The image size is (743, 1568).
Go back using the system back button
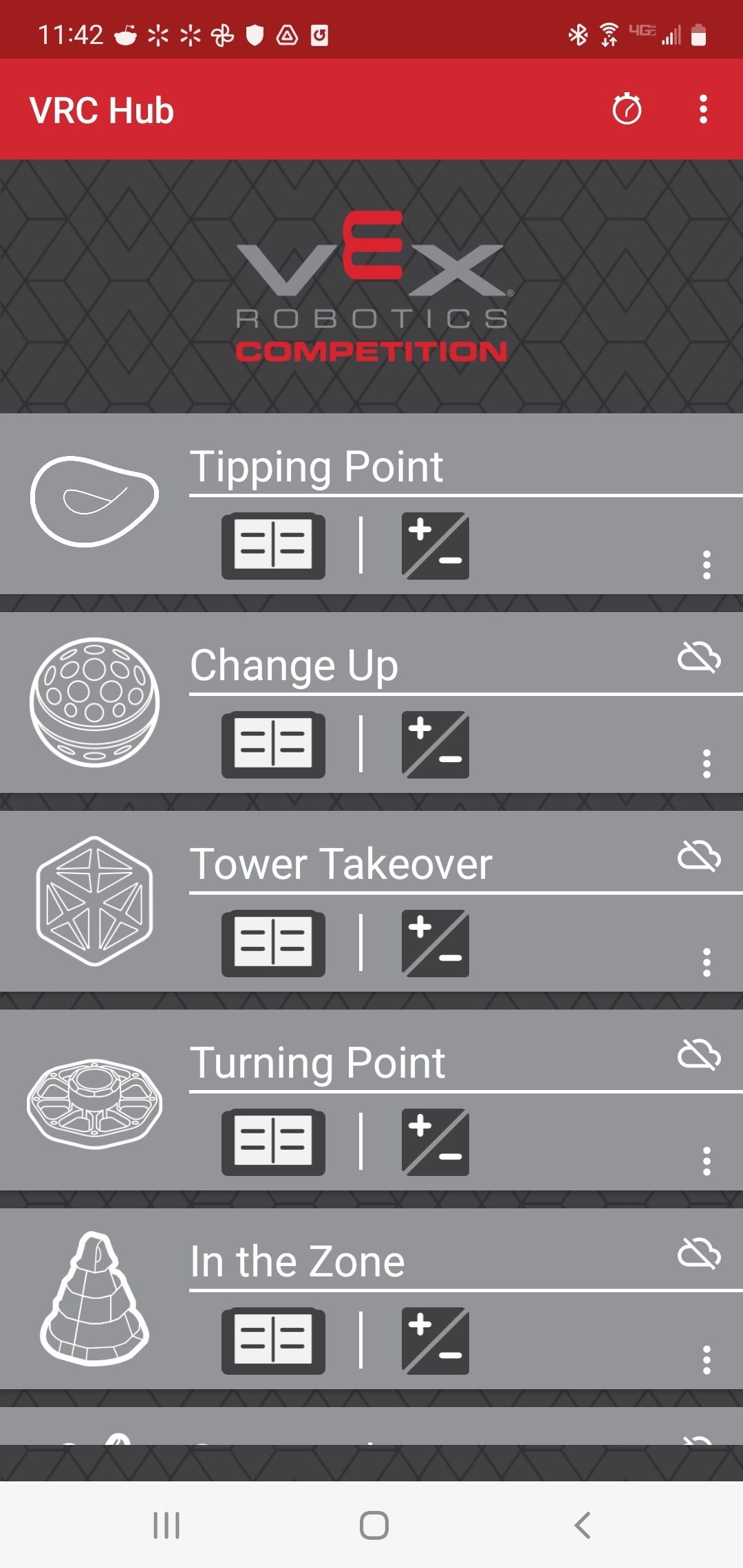click(x=582, y=1525)
